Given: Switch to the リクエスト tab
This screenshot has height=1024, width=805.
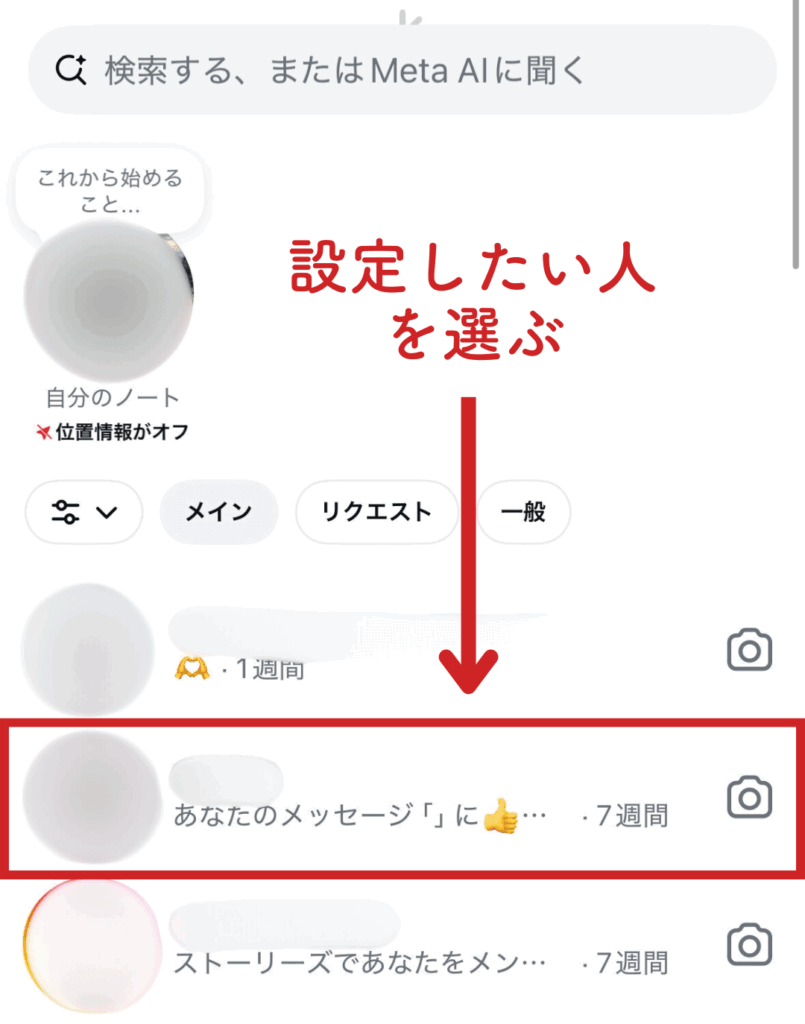Looking at the screenshot, I should (x=376, y=513).
